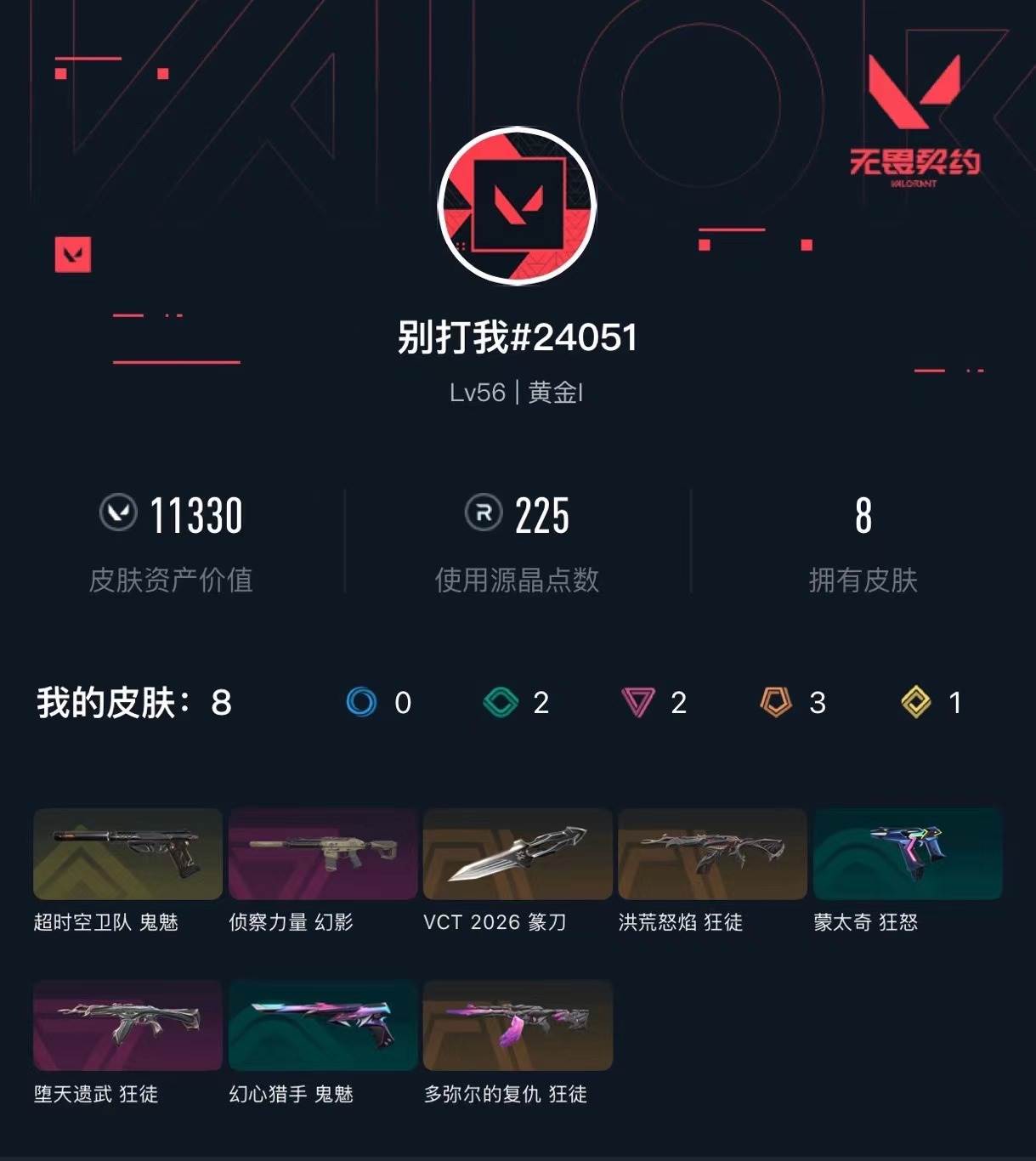Click the username 别打我#24051

click(517, 338)
